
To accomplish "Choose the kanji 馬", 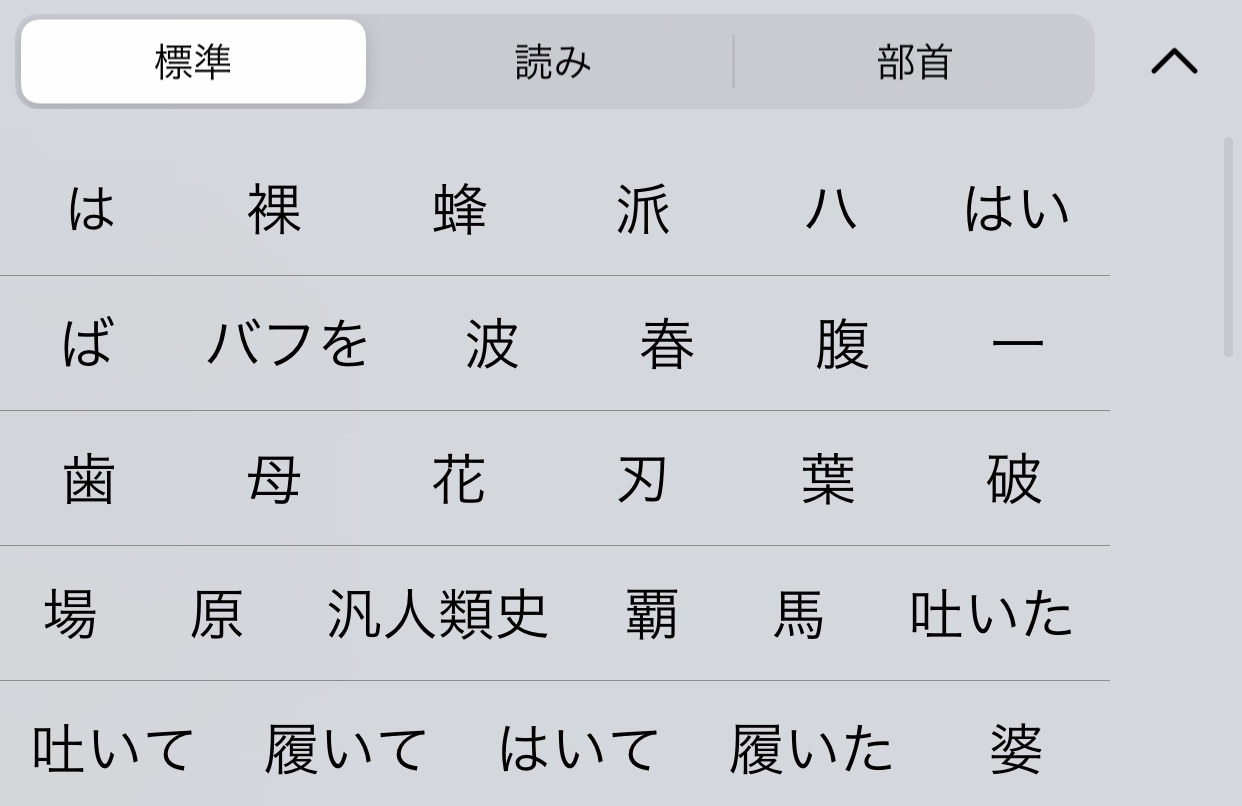I will pos(798,614).
